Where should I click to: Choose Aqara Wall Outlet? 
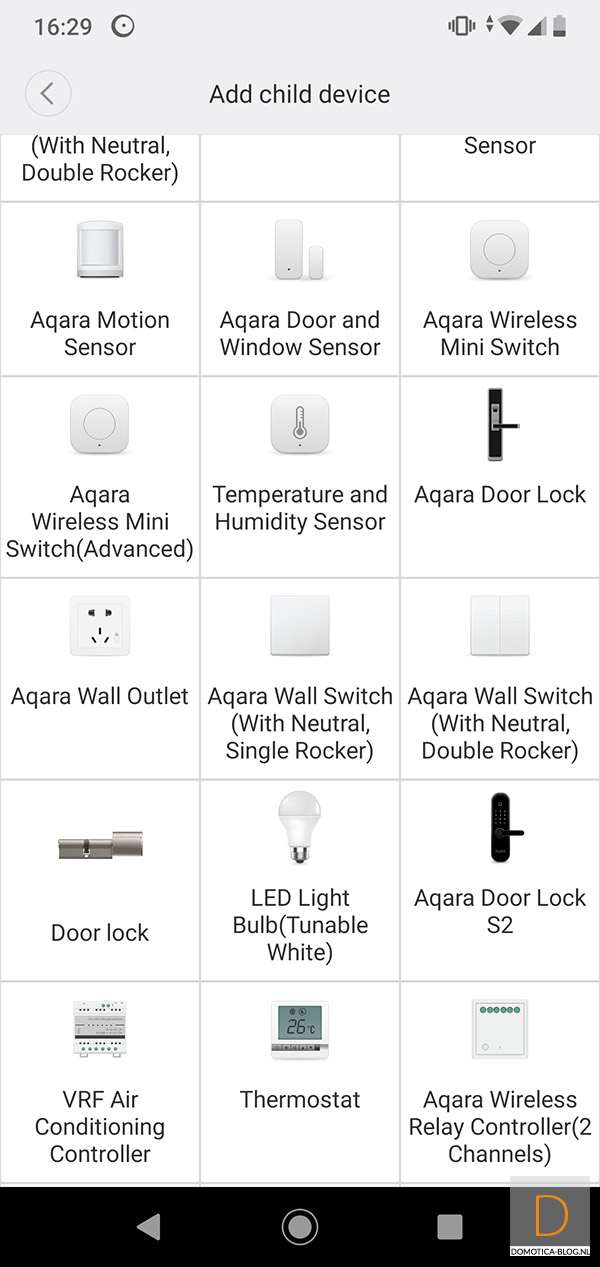click(x=100, y=680)
